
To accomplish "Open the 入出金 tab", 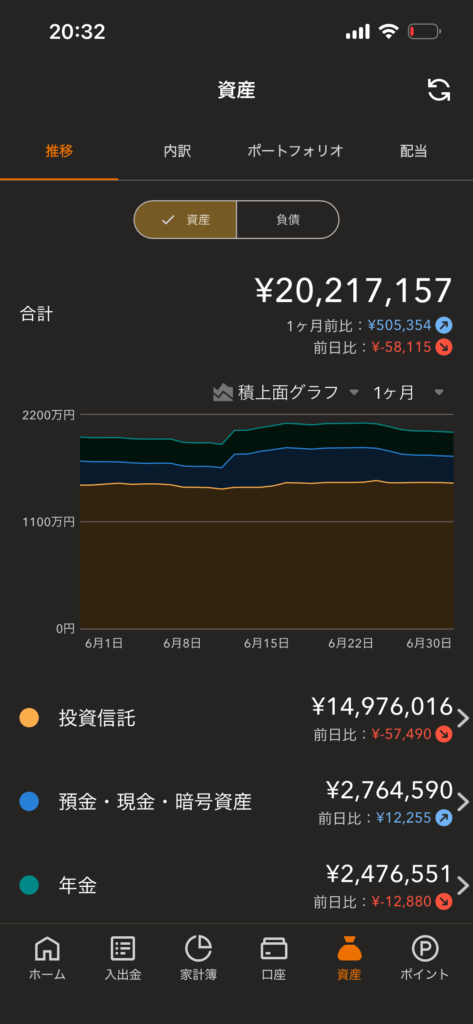I will [123, 957].
